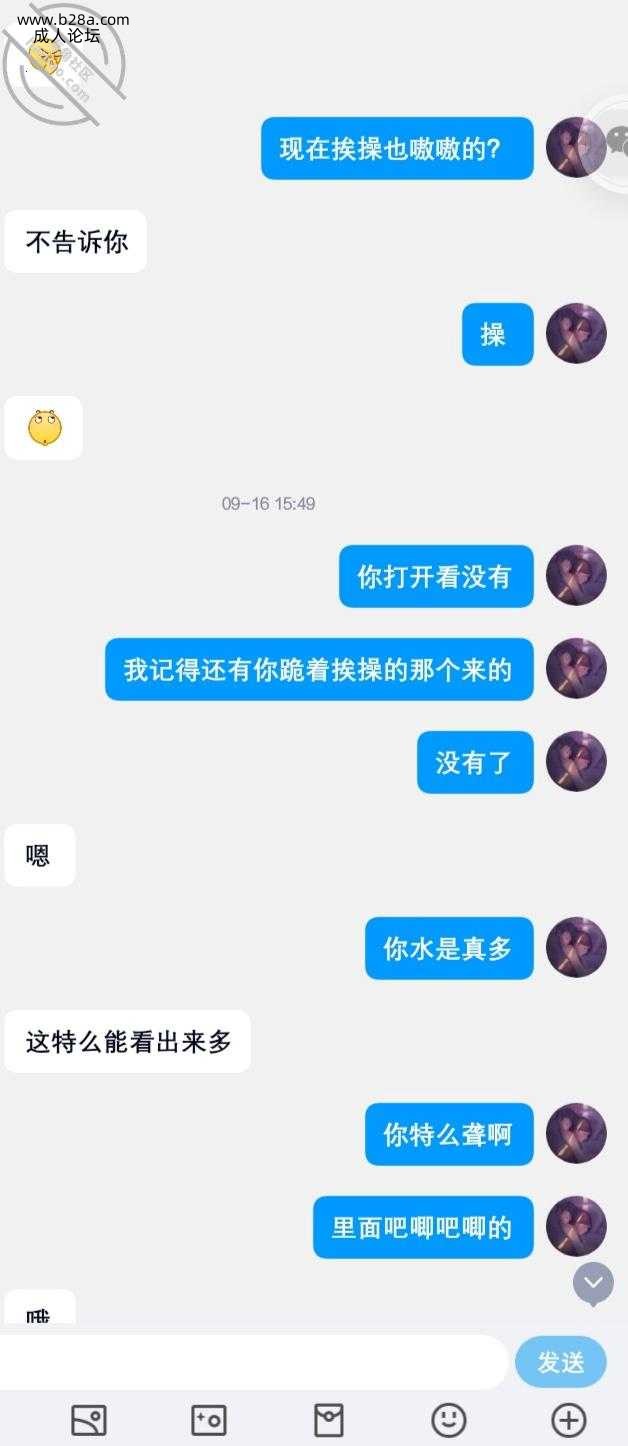Open the emoji picker
Screen dimensions: 628x1446
pos(449,1420)
